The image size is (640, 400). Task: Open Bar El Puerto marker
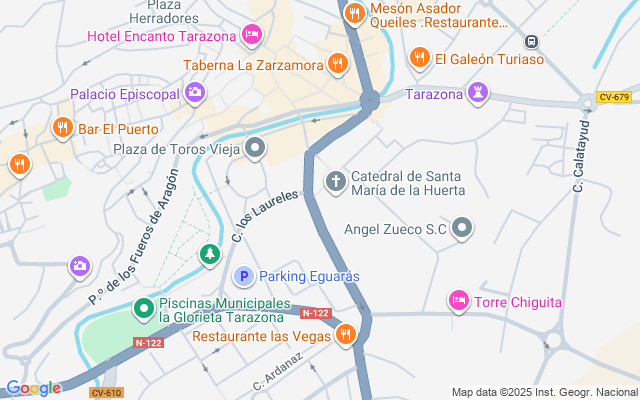pos(62,128)
